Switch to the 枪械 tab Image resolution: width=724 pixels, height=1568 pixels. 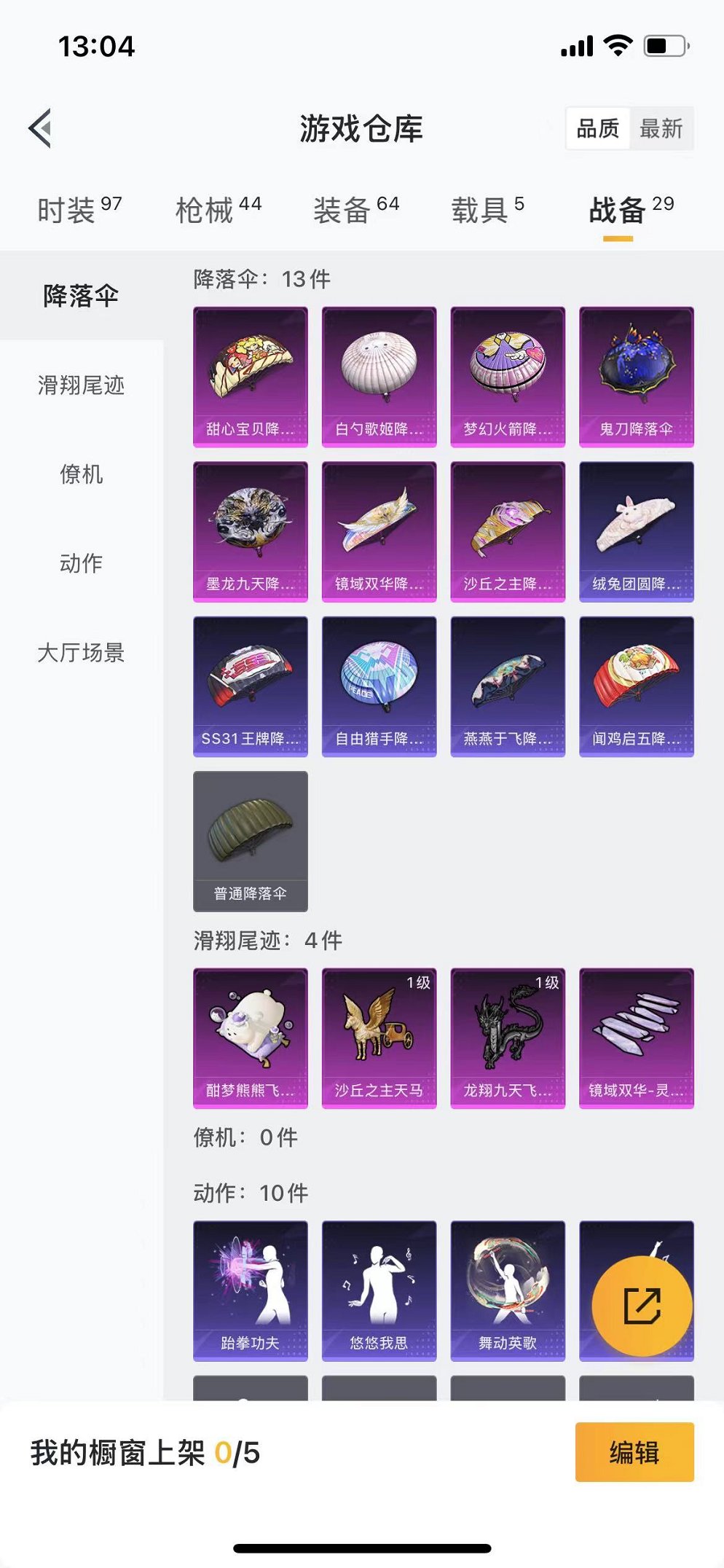(x=218, y=211)
